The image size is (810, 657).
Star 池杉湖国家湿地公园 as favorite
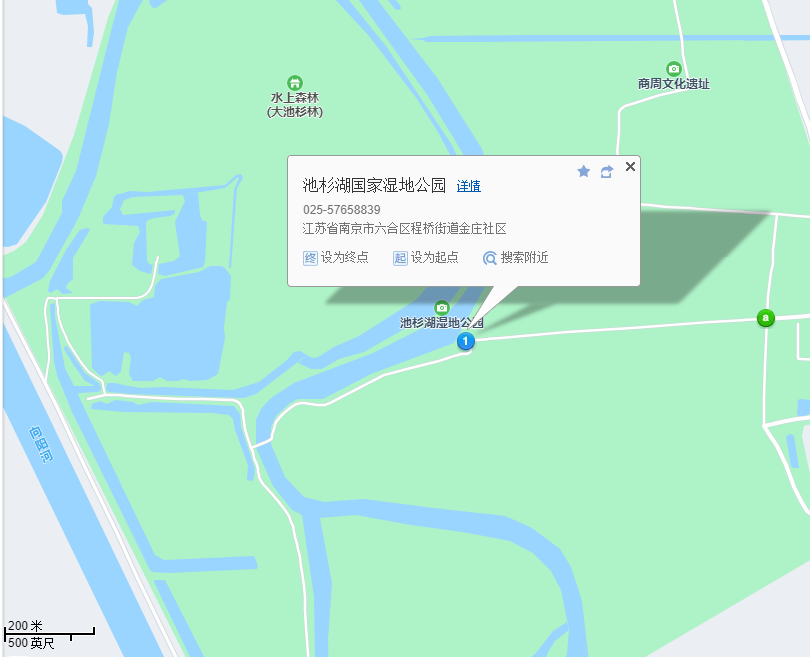pyautogui.click(x=584, y=172)
